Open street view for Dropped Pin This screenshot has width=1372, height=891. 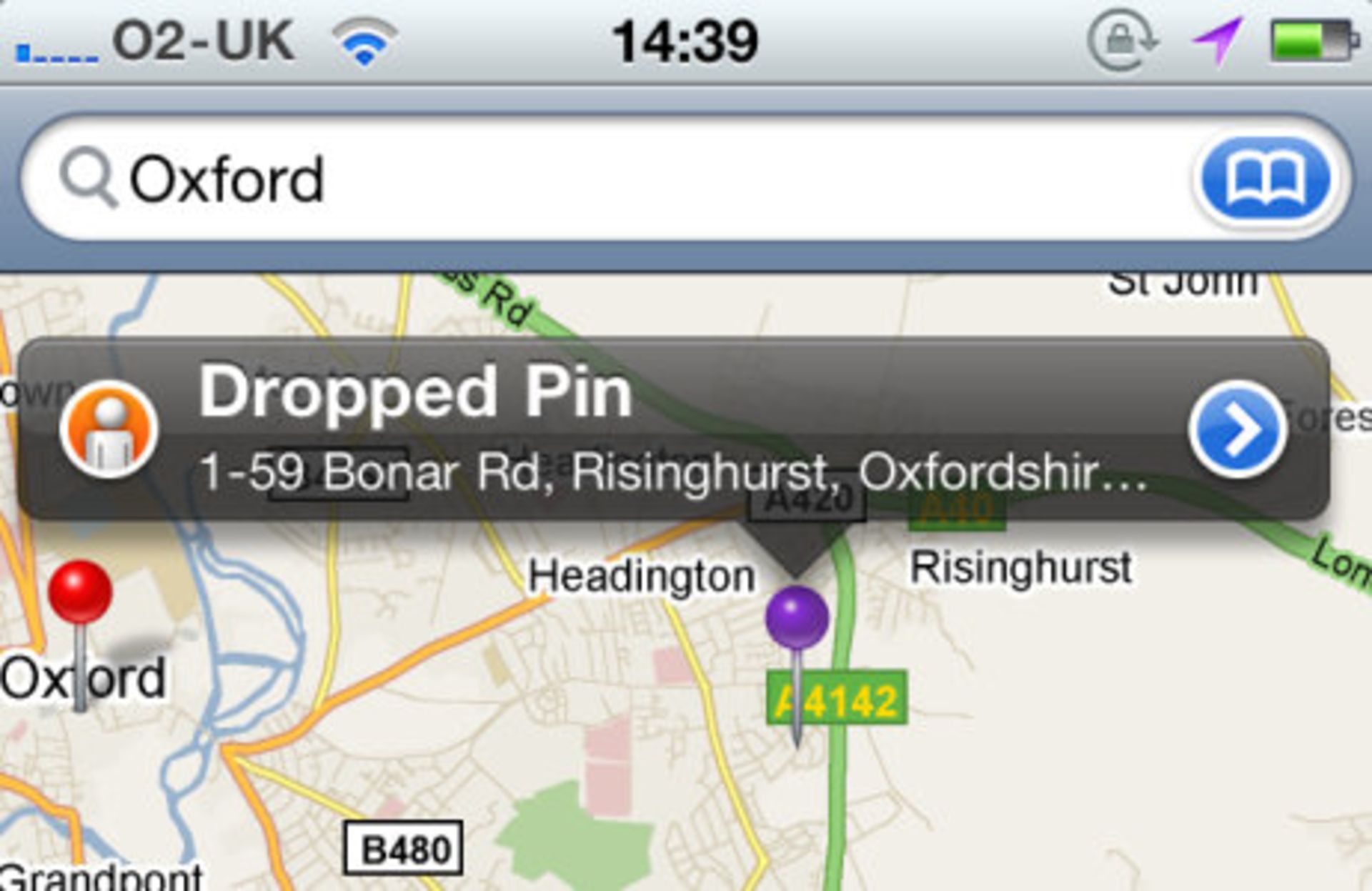(109, 429)
